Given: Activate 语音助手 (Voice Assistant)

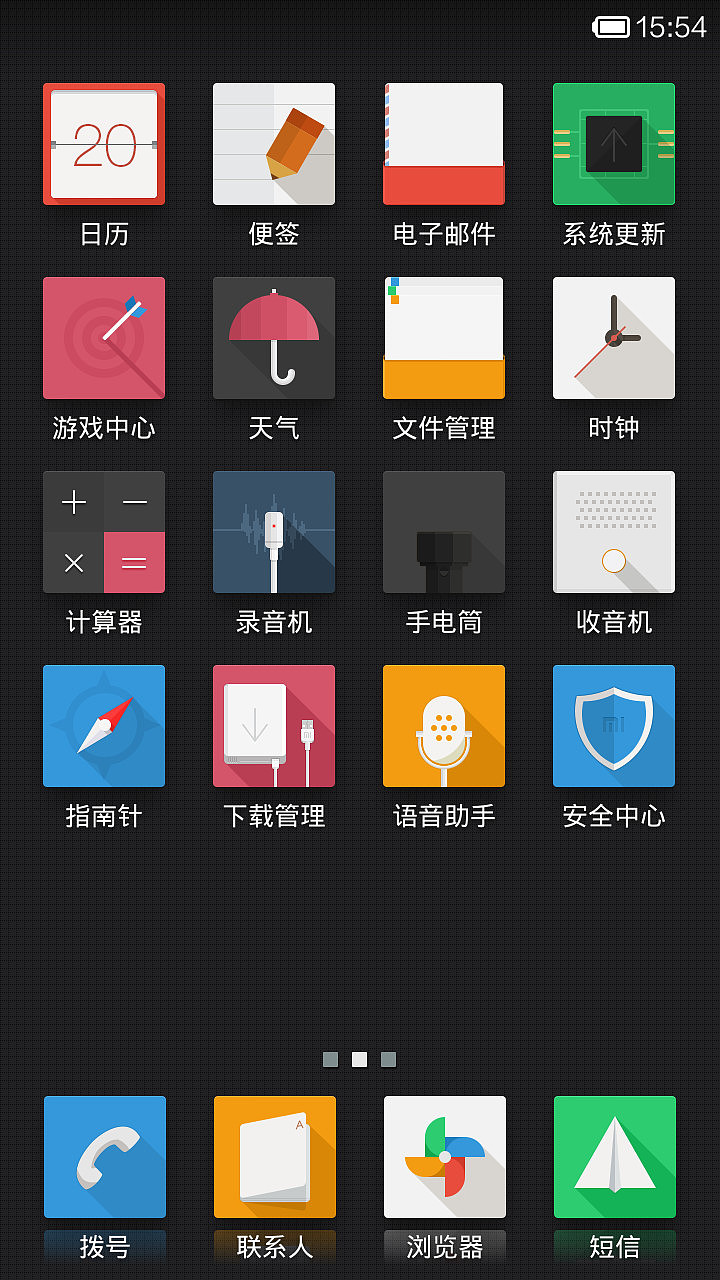Looking at the screenshot, I should (444, 726).
